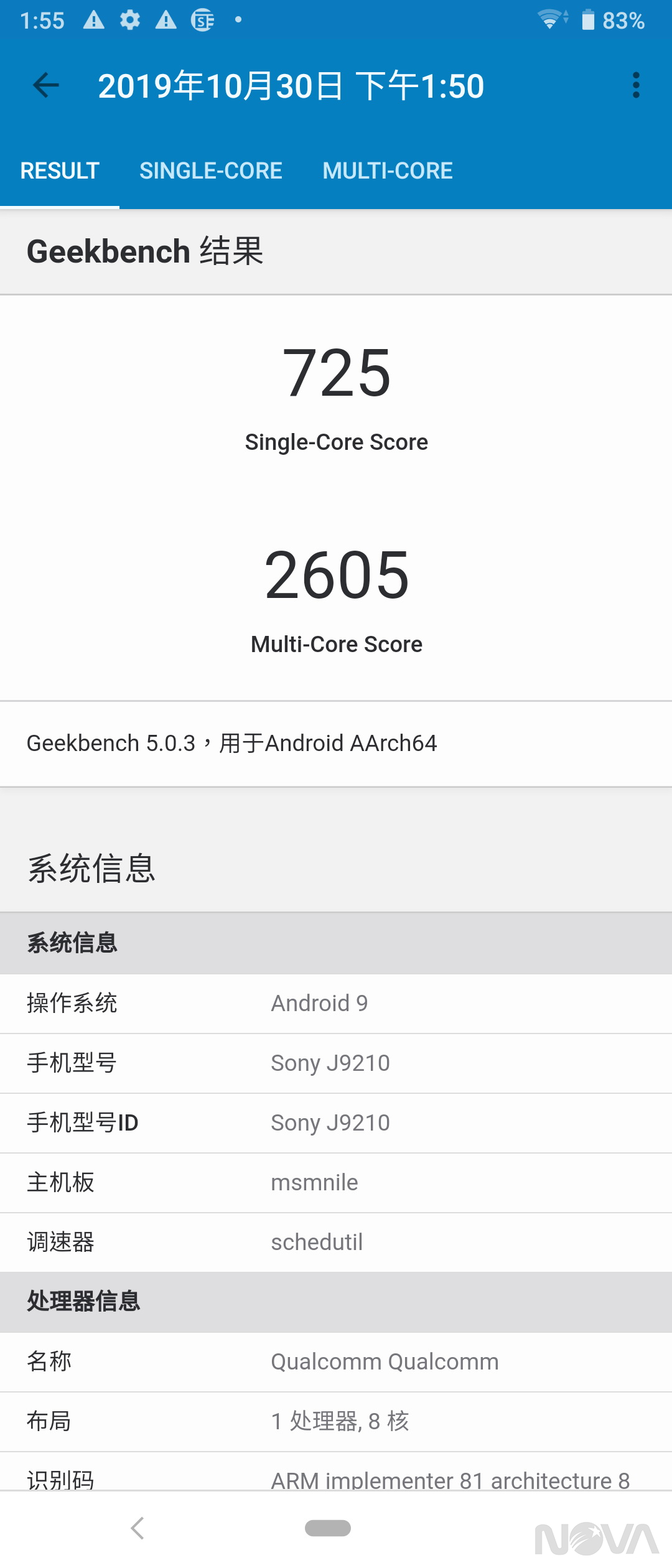The image size is (672, 1568).
Task: Switch to the SINGLE-CORE tab
Action: click(x=211, y=170)
